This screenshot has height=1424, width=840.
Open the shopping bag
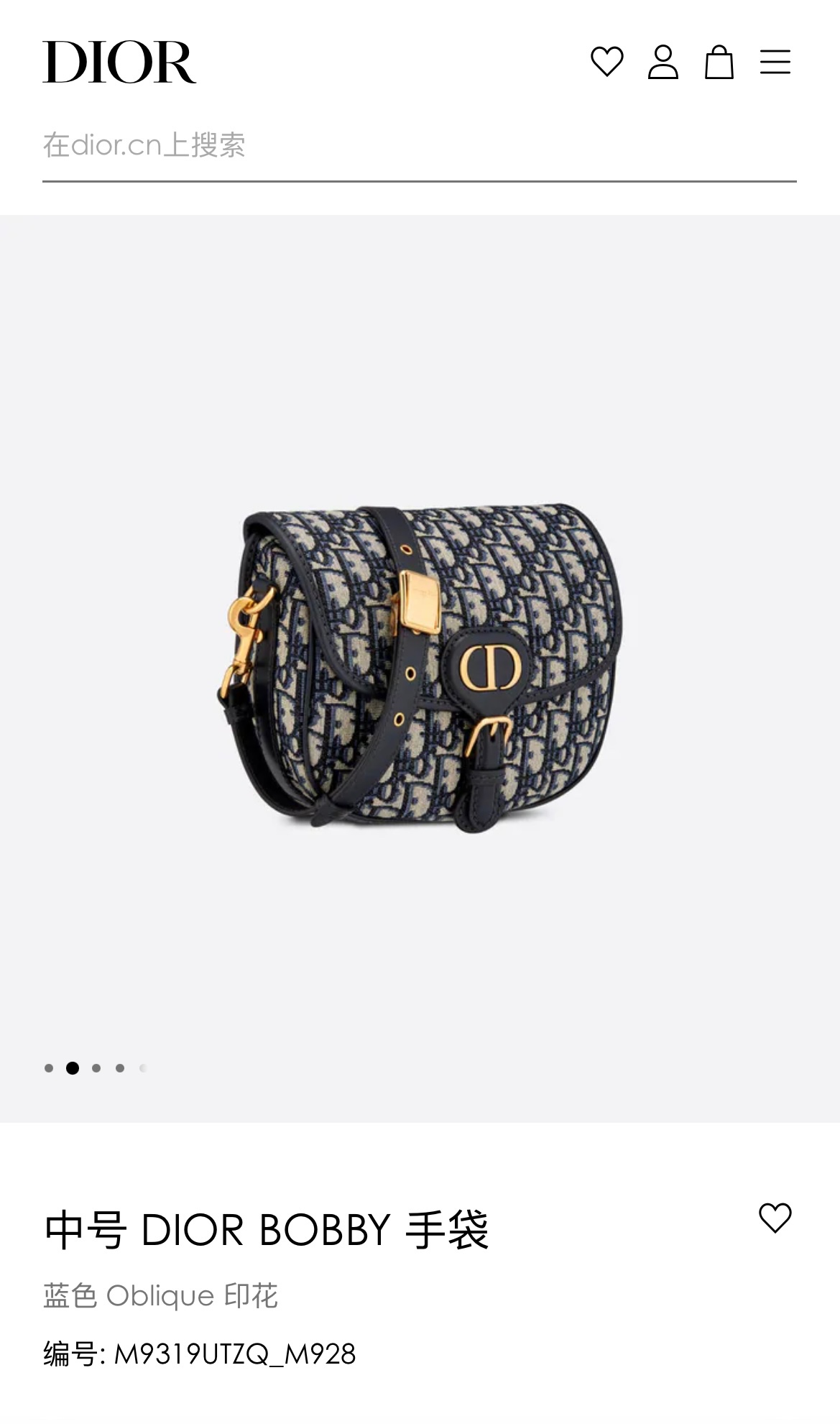tap(719, 62)
